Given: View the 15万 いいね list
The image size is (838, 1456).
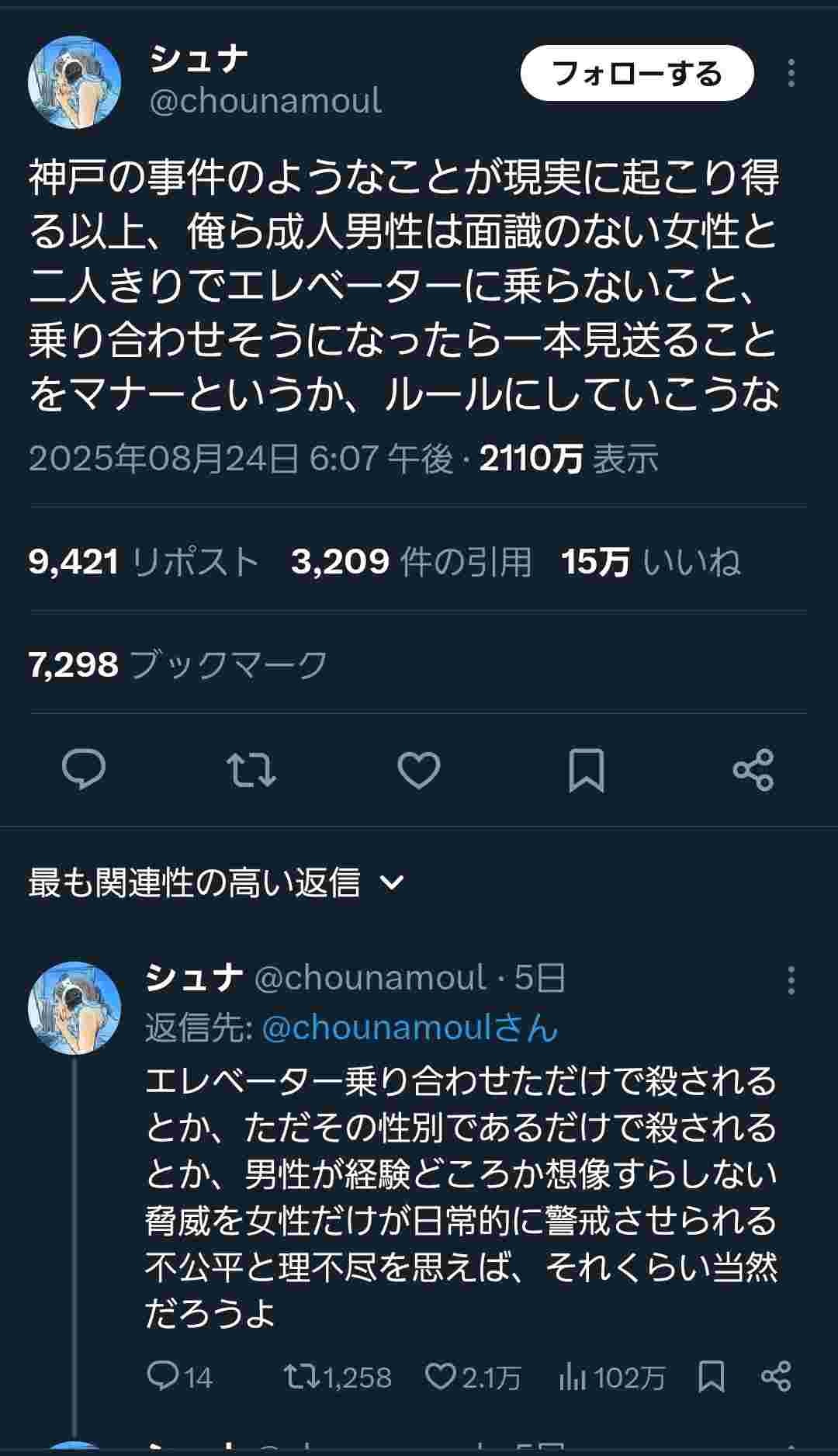Looking at the screenshot, I should point(650,562).
